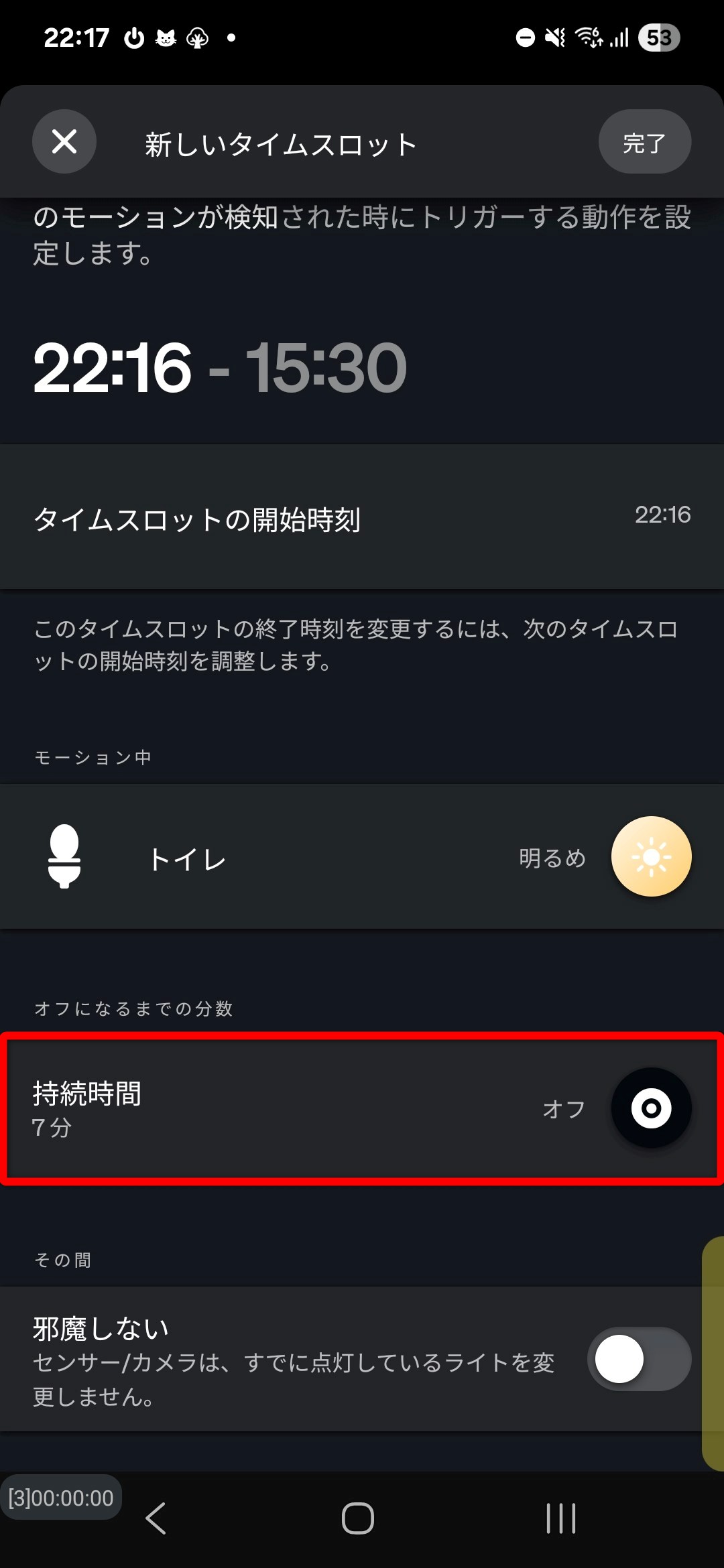724x1568 pixels.
Task: Tap the 完了 button
Action: click(644, 142)
